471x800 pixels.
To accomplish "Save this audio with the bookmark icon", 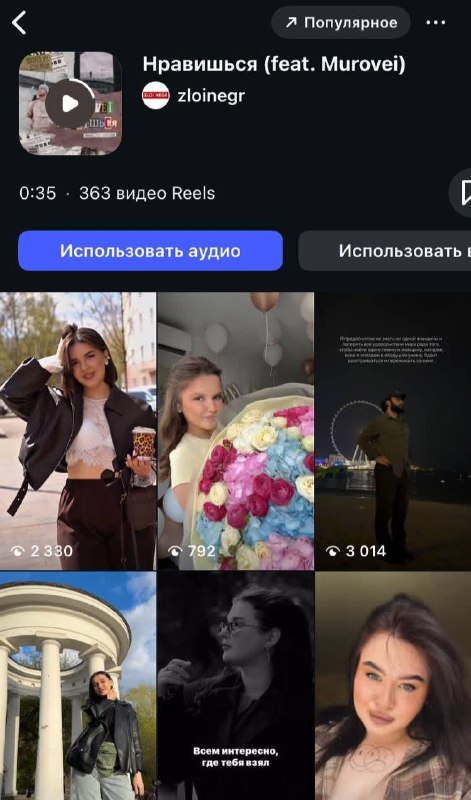I will point(462,193).
